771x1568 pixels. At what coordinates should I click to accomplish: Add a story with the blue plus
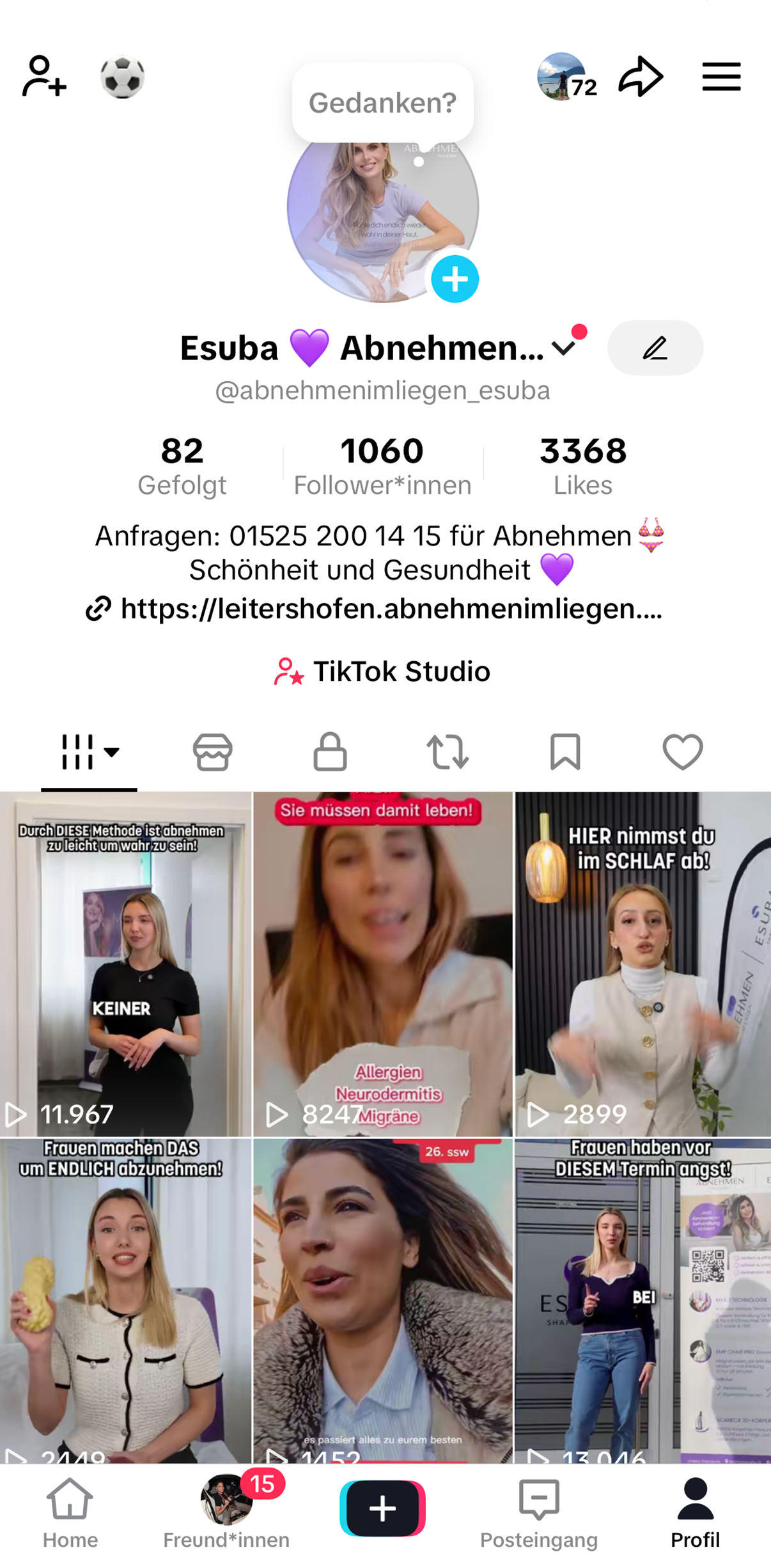point(455,279)
